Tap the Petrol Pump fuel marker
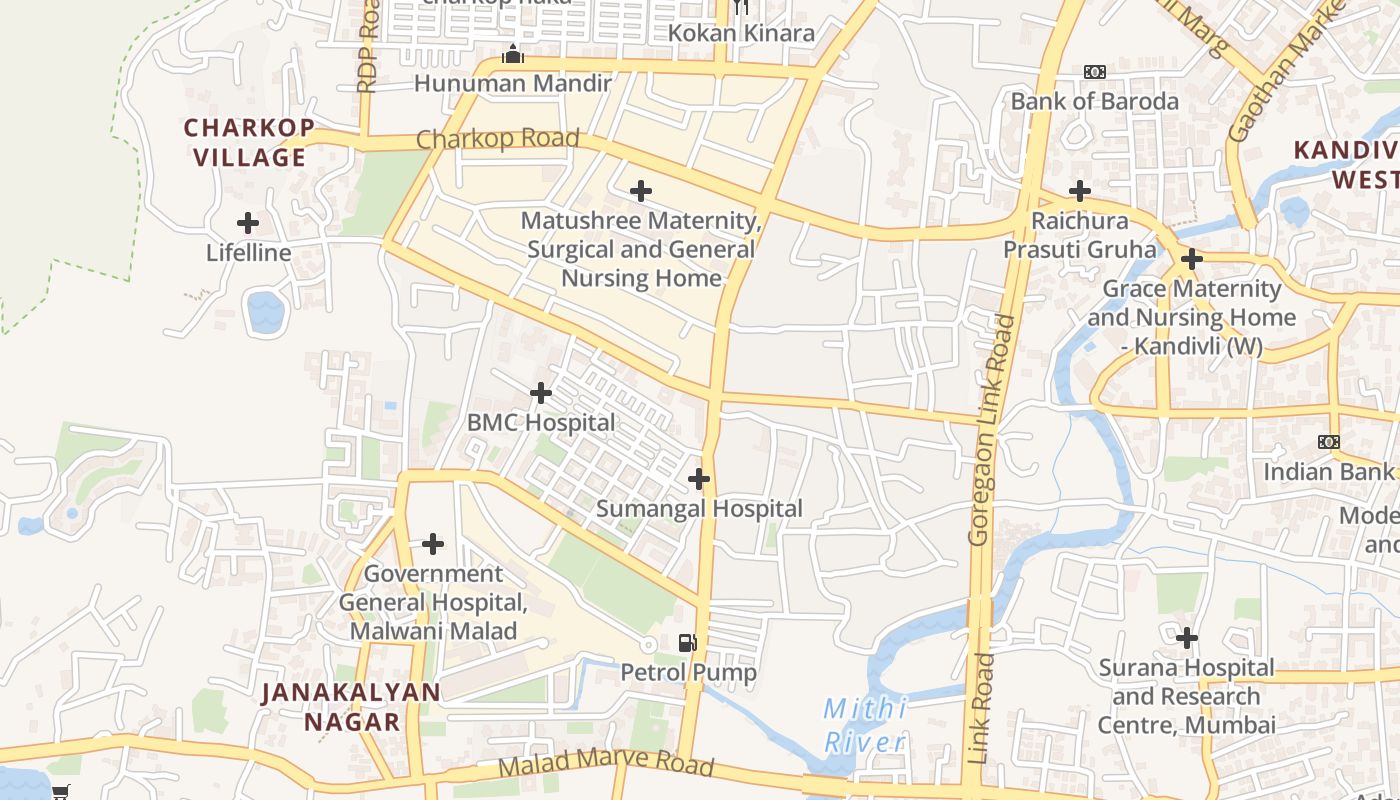The height and width of the screenshot is (800, 1400). coord(687,643)
